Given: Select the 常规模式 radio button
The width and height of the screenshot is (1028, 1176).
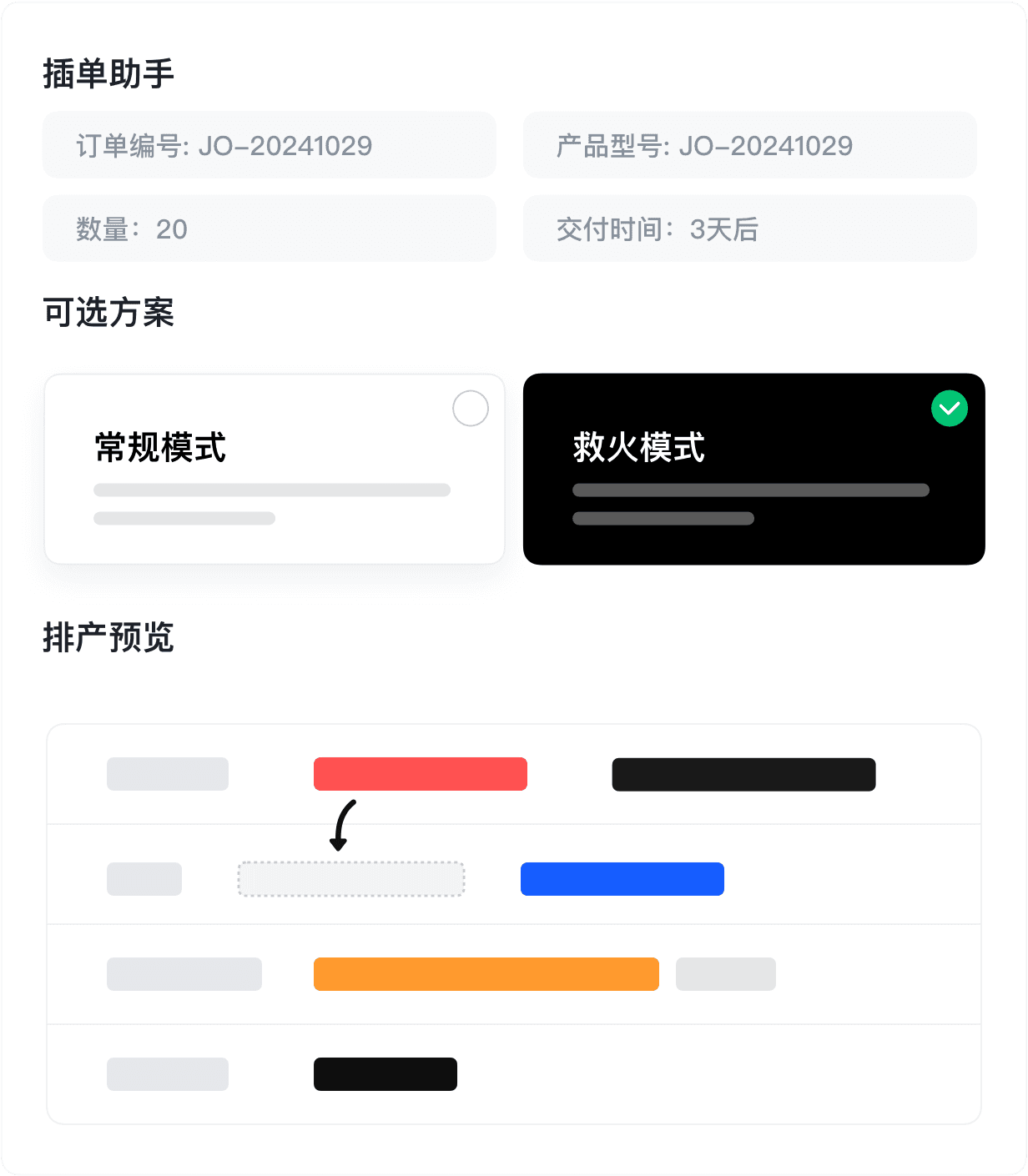Looking at the screenshot, I should 471,409.
